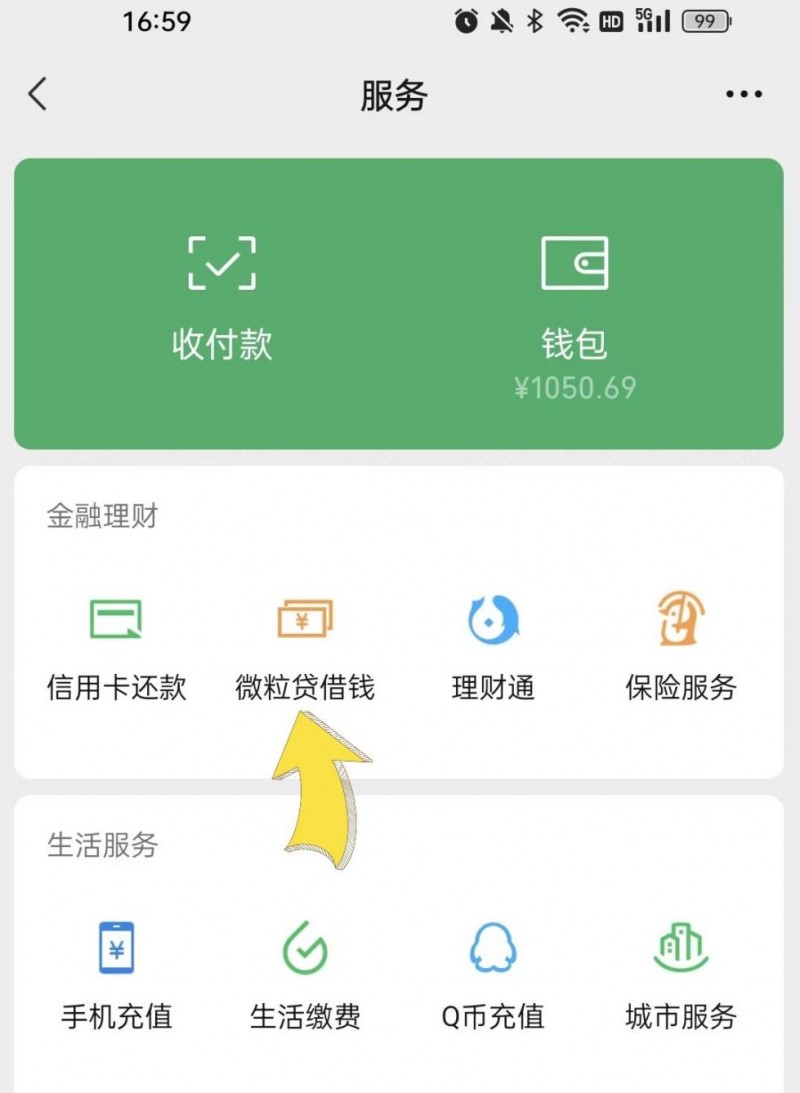Open the three-dot overflow menu

click(x=743, y=95)
